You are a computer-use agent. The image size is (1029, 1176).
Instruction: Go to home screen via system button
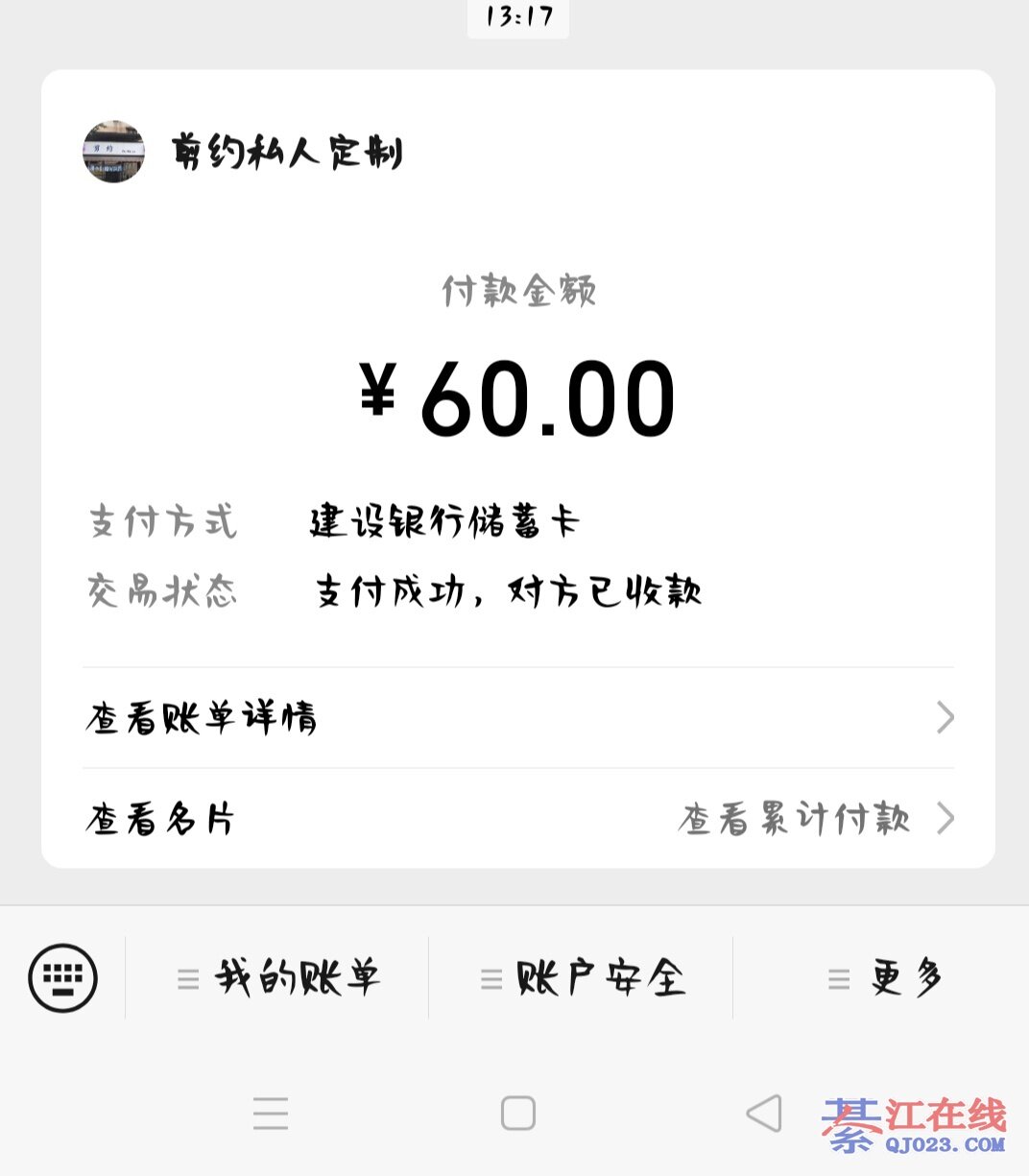point(518,1114)
